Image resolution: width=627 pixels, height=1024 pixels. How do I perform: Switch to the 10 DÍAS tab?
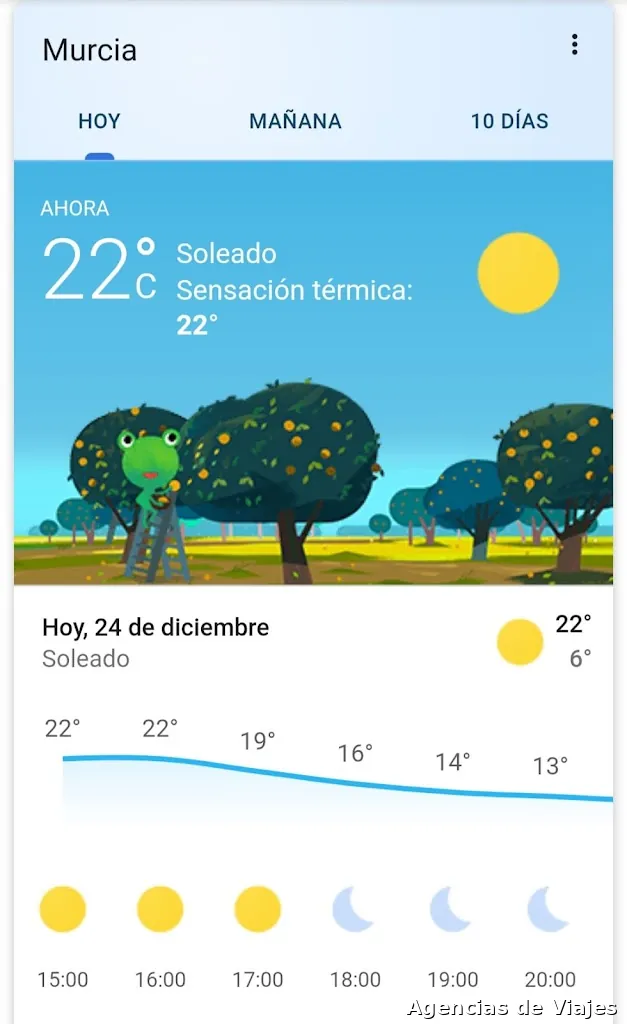pos(509,121)
